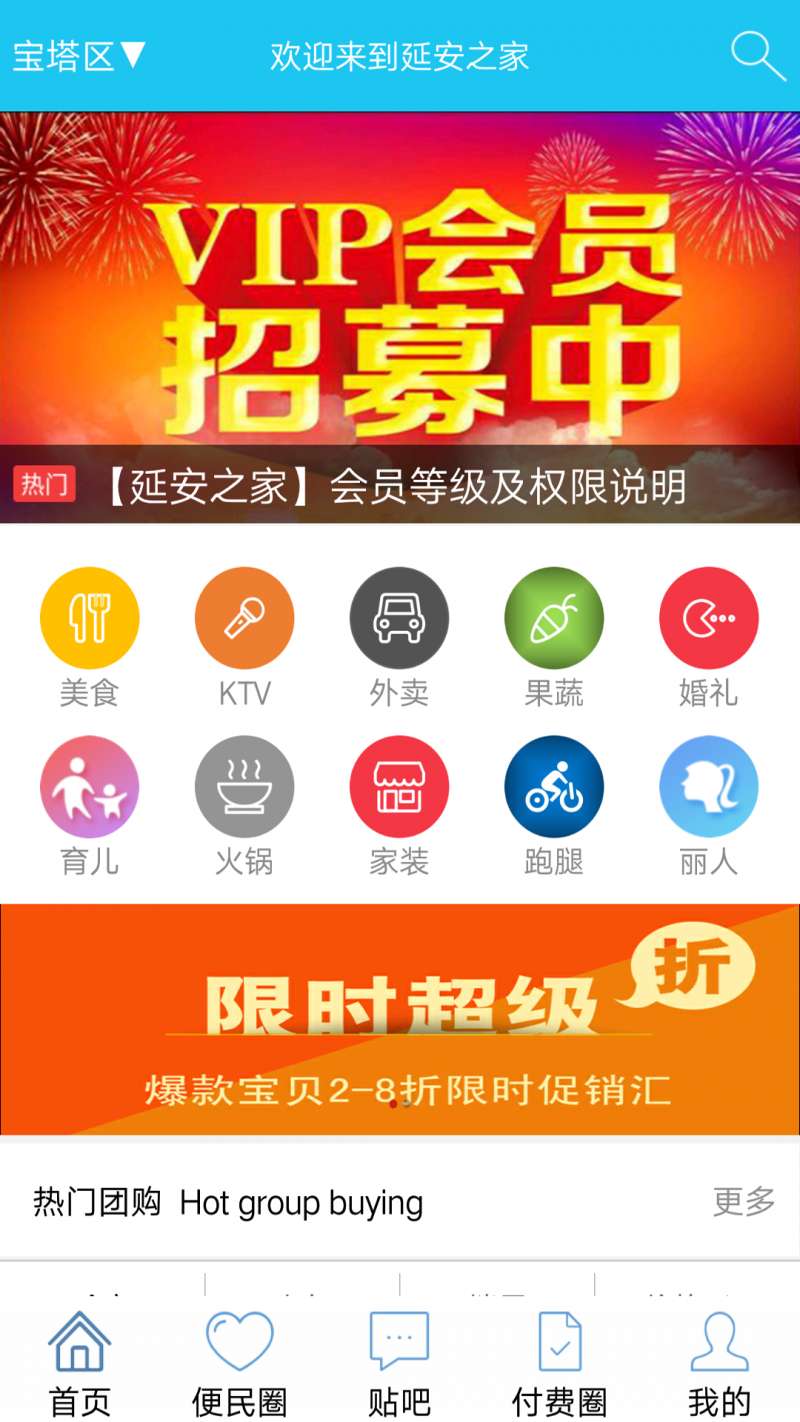The width and height of the screenshot is (800, 1422).
Task: Go to the 付费圈 tab
Action: pos(559,1364)
